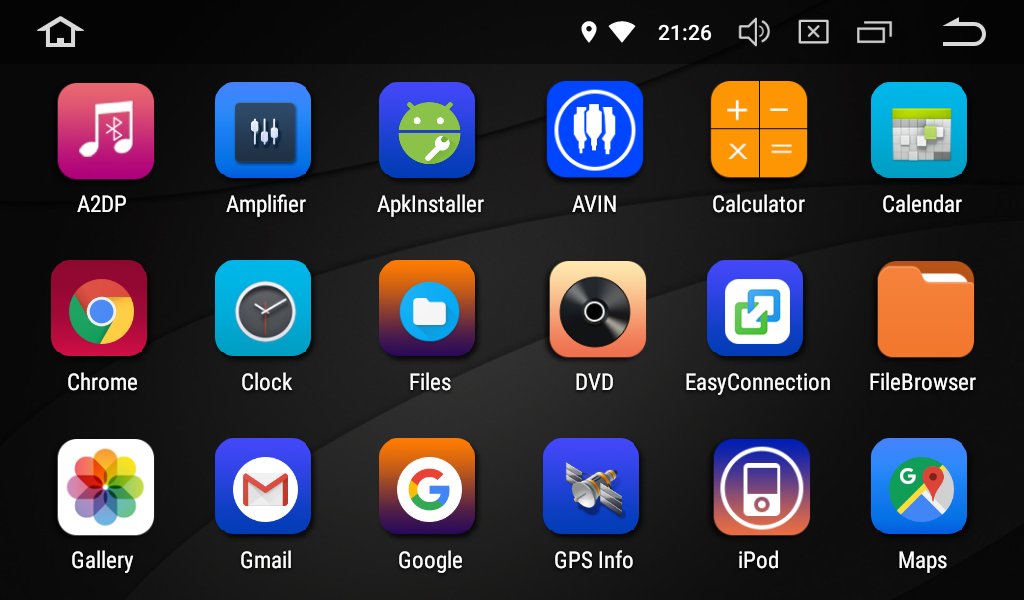
Task: Open the A2DP Bluetooth music app
Action: (x=105, y=131)
